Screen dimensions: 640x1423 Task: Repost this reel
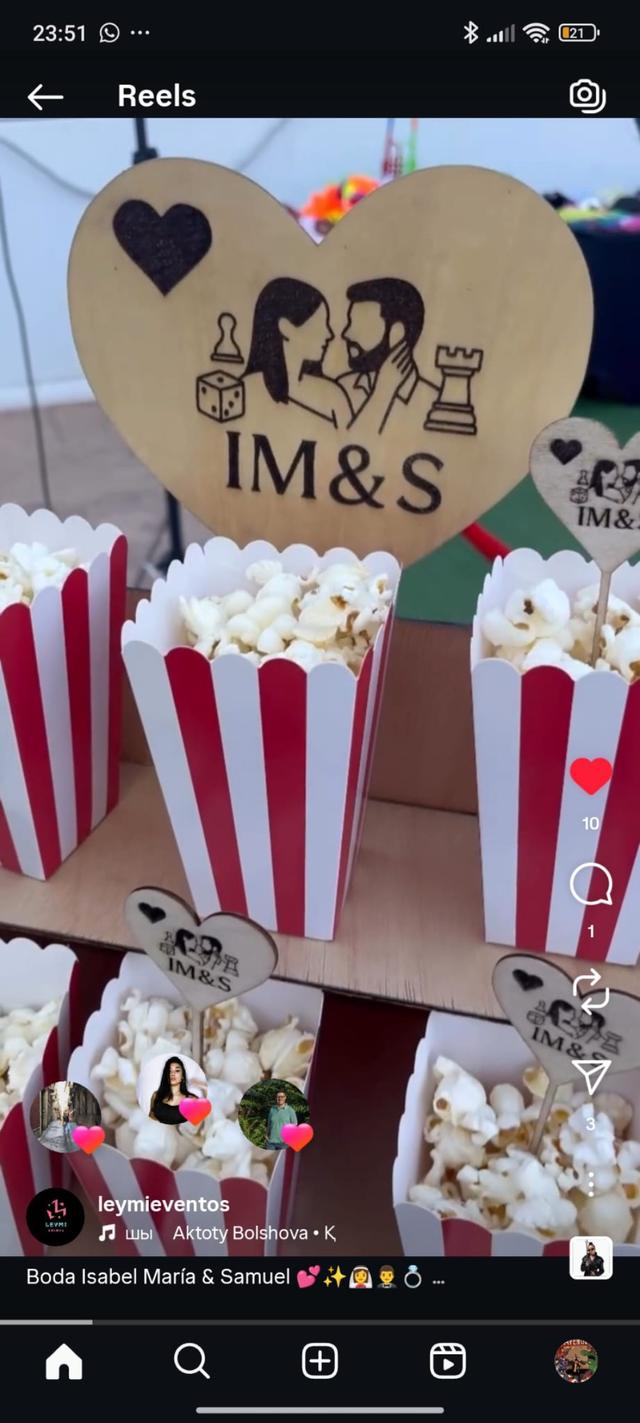590,990
